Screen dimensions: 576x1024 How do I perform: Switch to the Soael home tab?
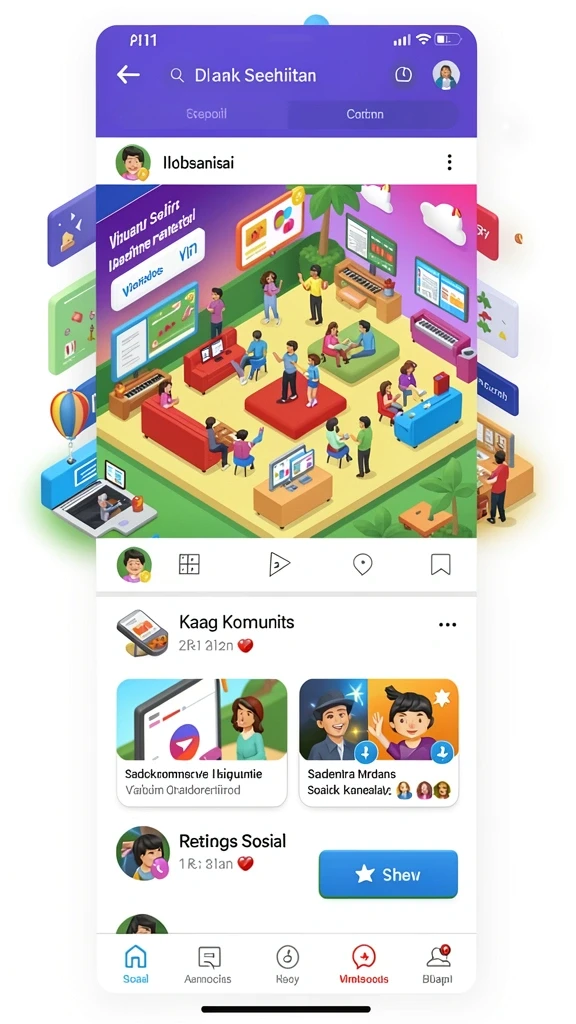135,965
